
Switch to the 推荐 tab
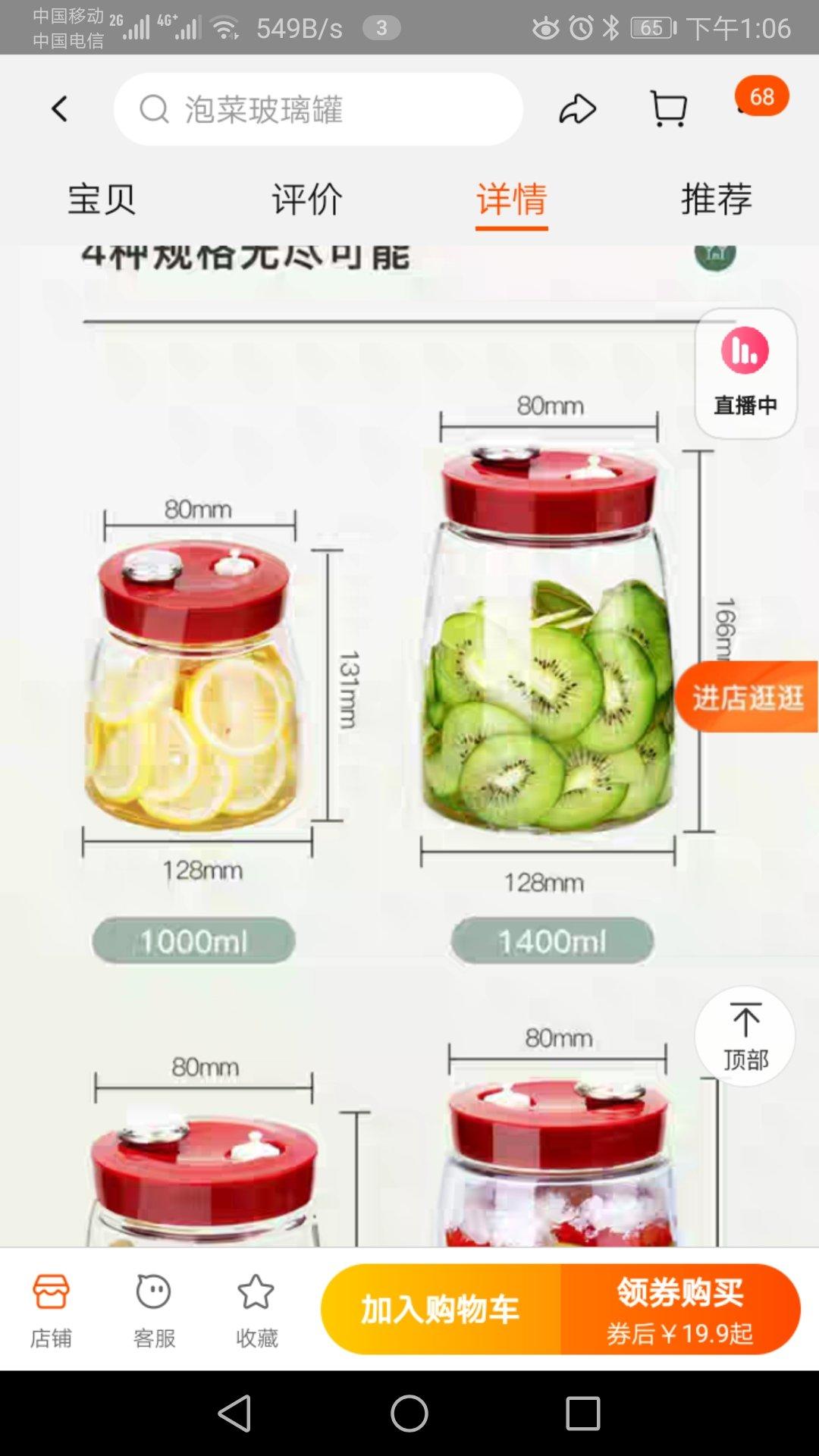pos(716,199)
